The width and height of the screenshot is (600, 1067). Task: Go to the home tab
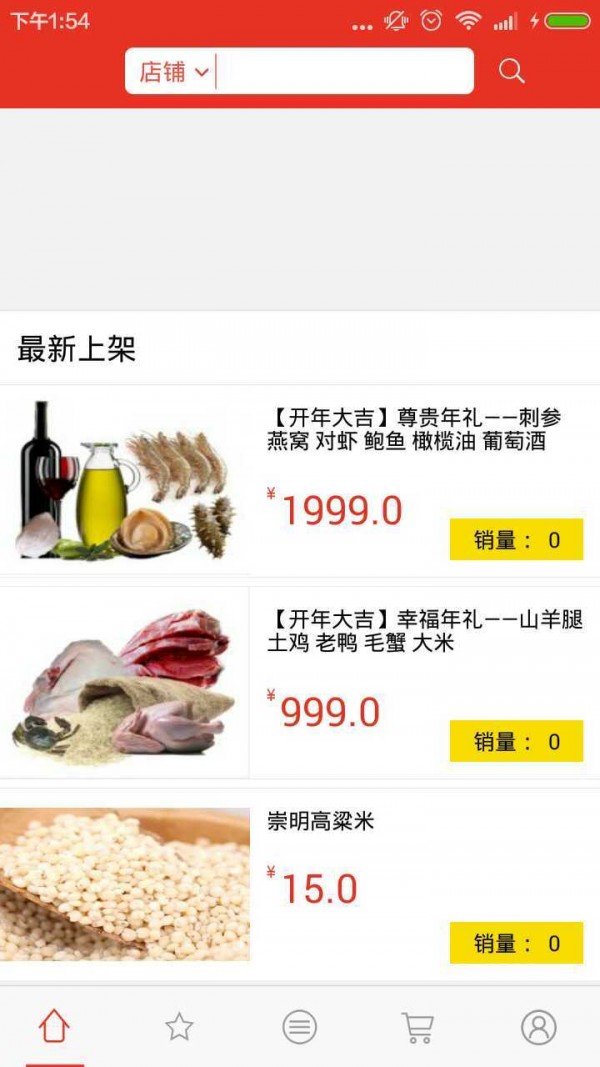[54, 1026]
